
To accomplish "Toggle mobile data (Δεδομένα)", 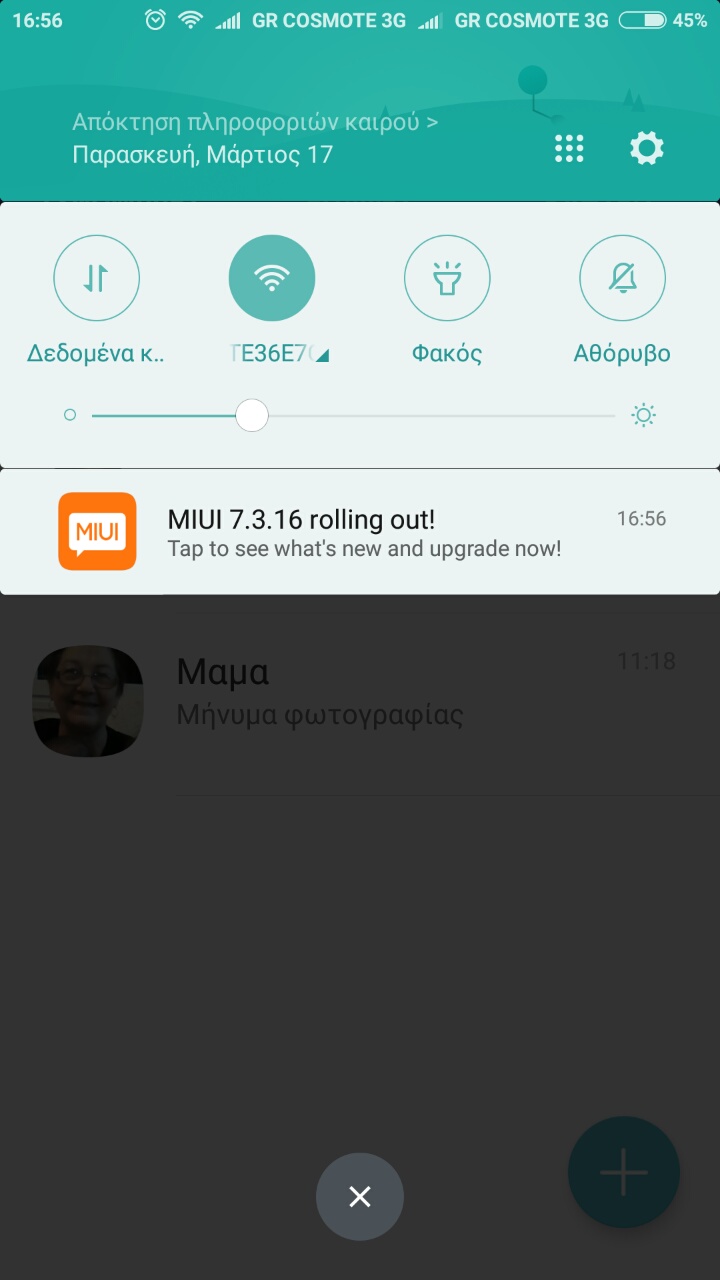I will 96,278.
